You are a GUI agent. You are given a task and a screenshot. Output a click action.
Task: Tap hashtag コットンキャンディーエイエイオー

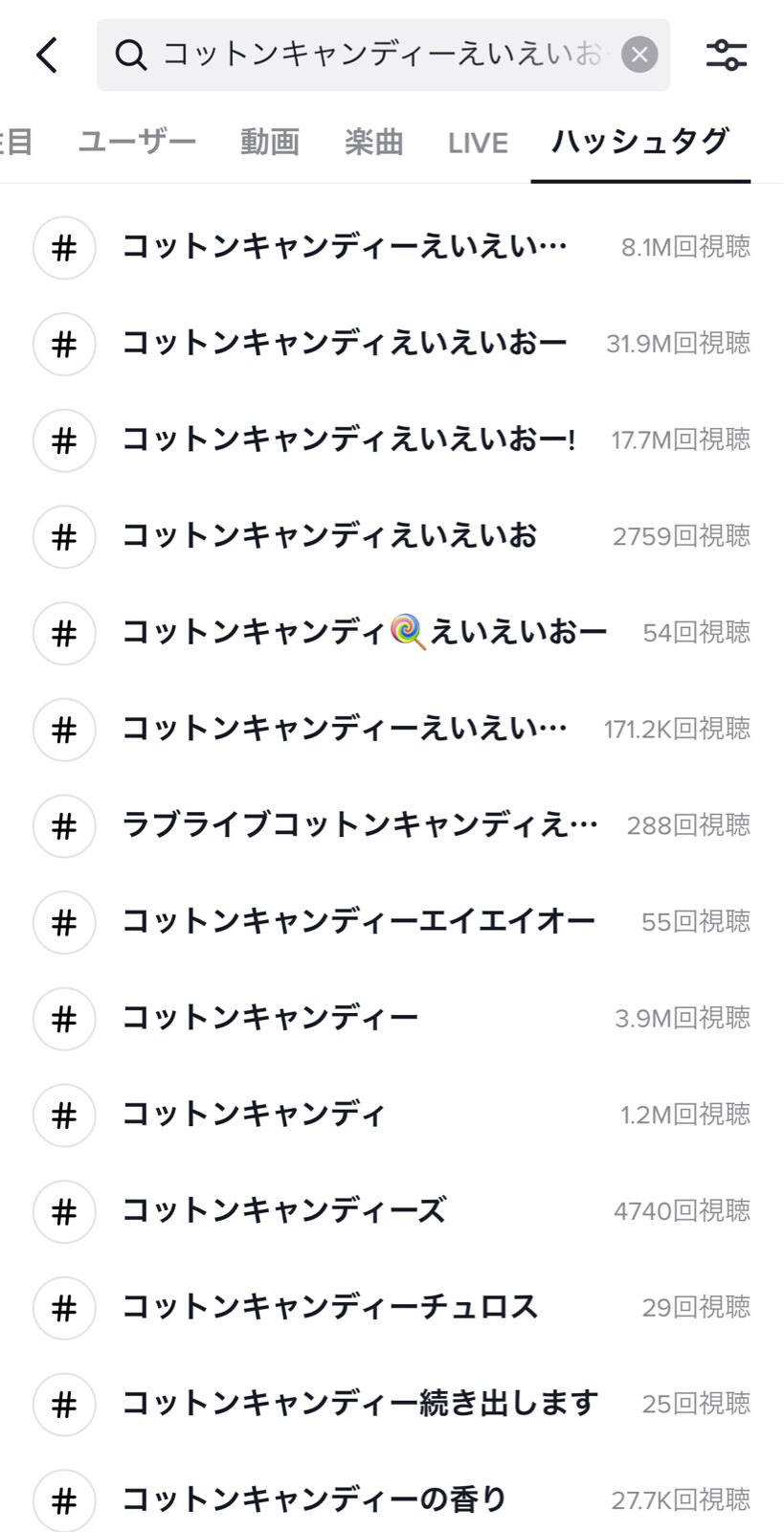(x=392, y=922)
